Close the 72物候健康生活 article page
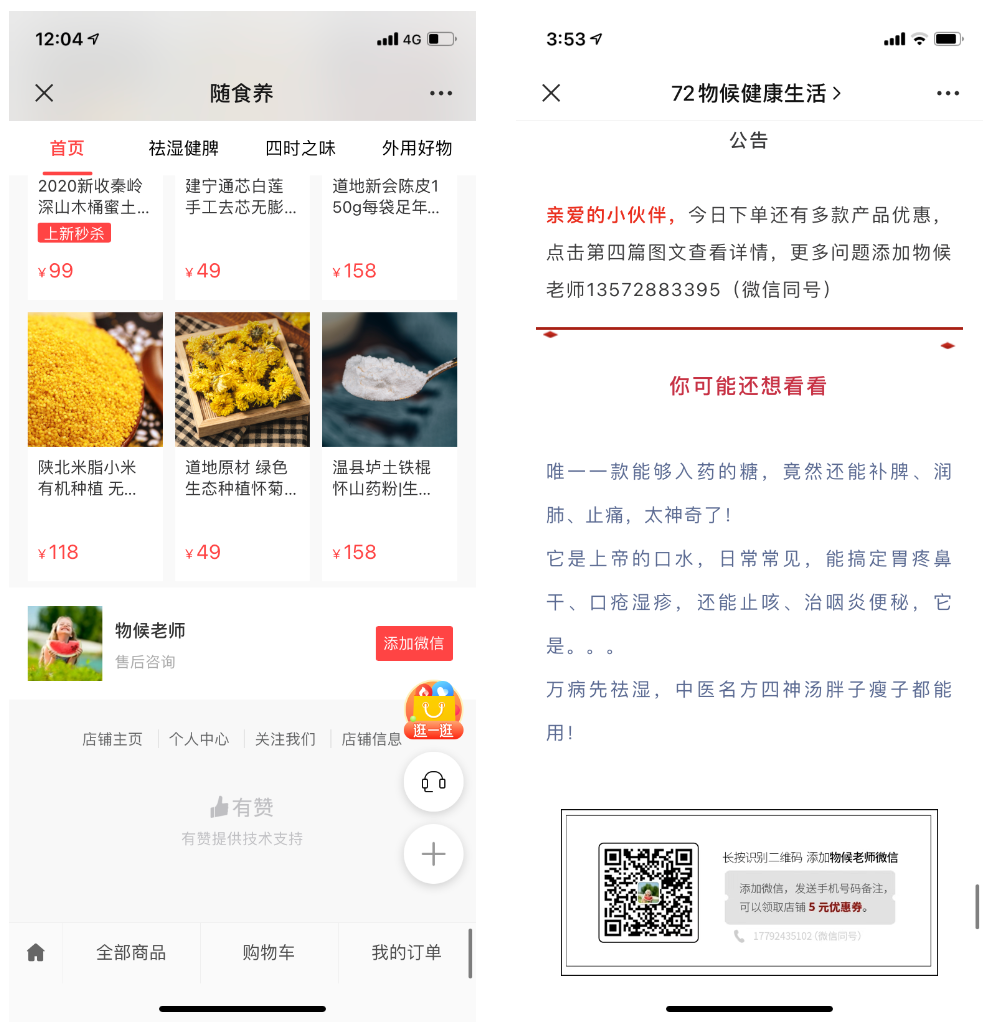The width and height of the screenshot is (992, 1026). pyautogui.click(x=551, y=93)
